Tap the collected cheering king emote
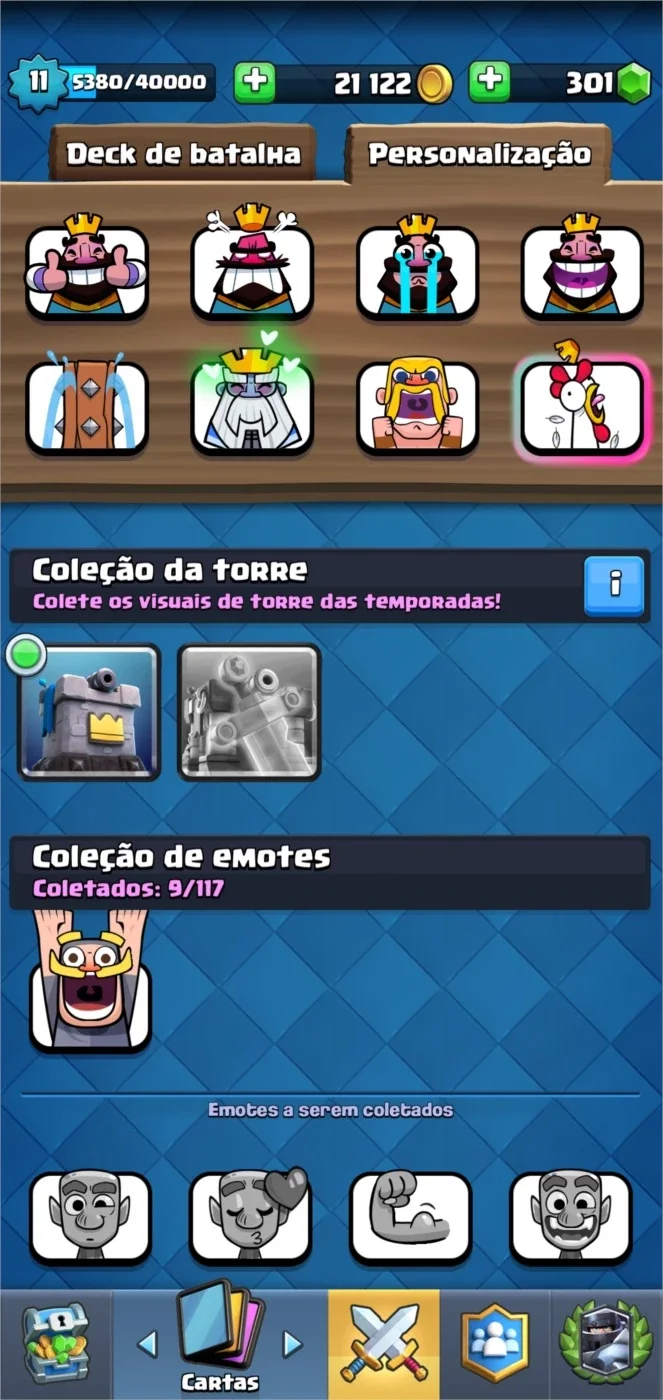Image resolution: width=663 pixels, height=1400 pixels. click(x=90, y=980)
